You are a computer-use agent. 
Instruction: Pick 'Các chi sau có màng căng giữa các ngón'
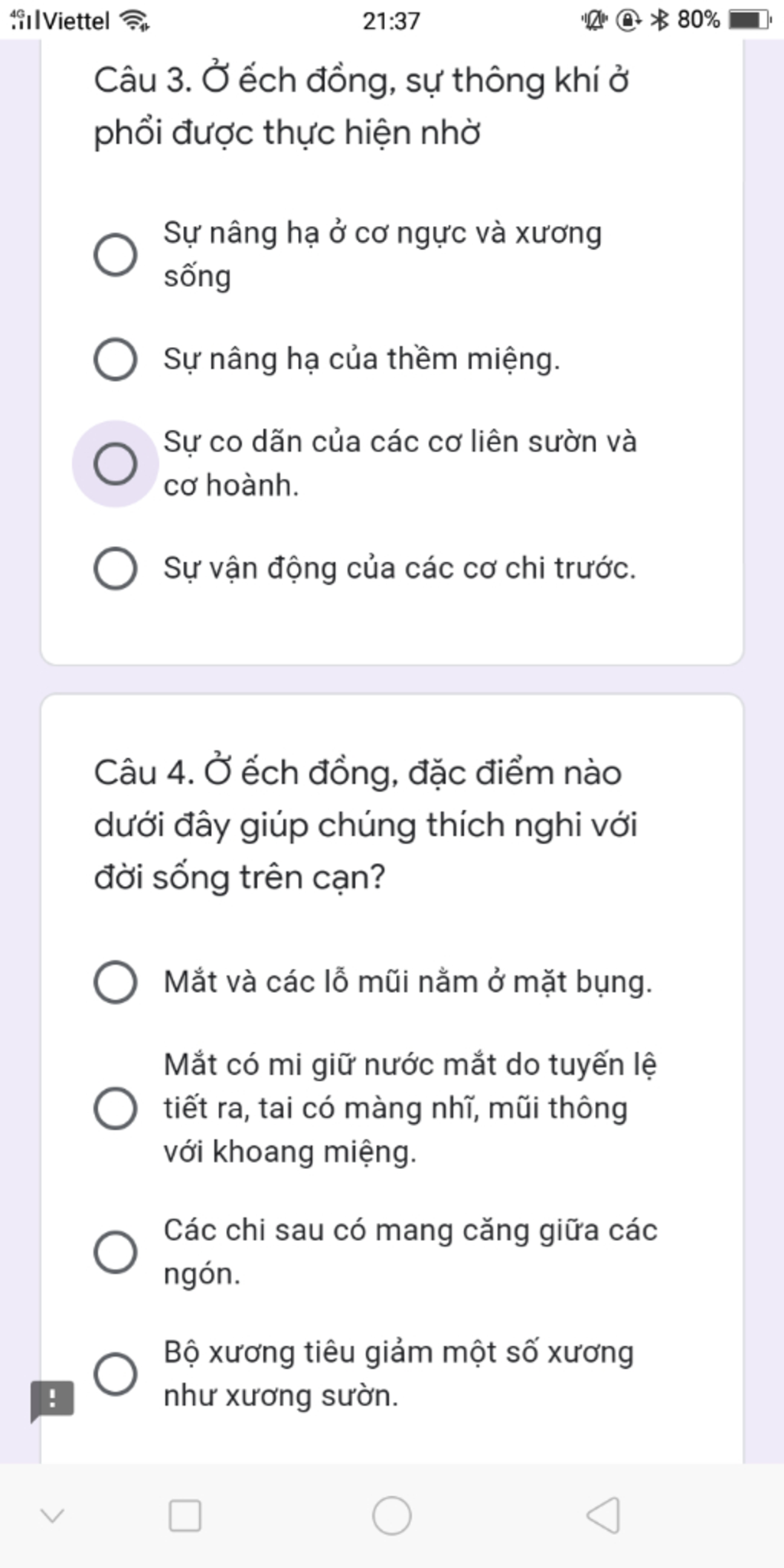pos(116,1252)
